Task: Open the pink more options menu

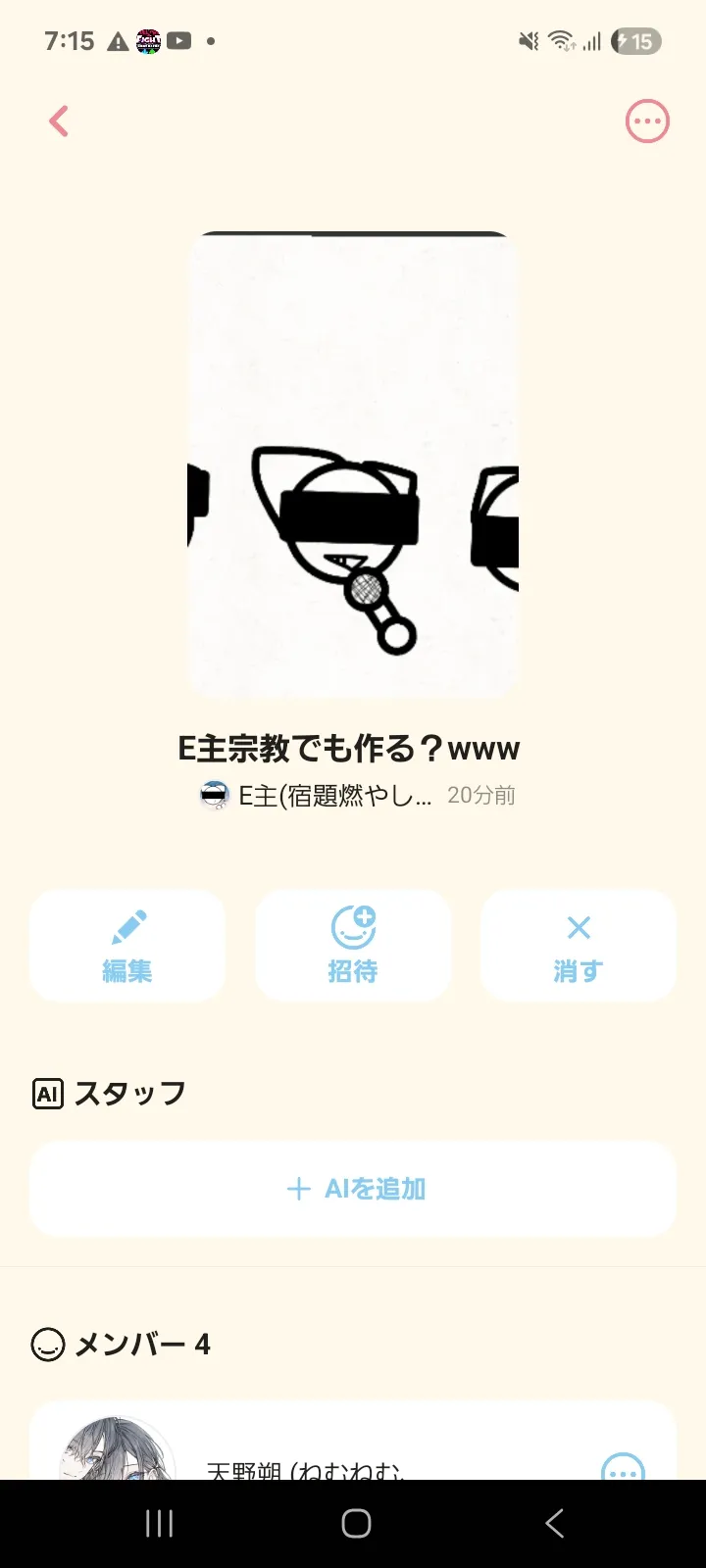Action: coord(647,122)
